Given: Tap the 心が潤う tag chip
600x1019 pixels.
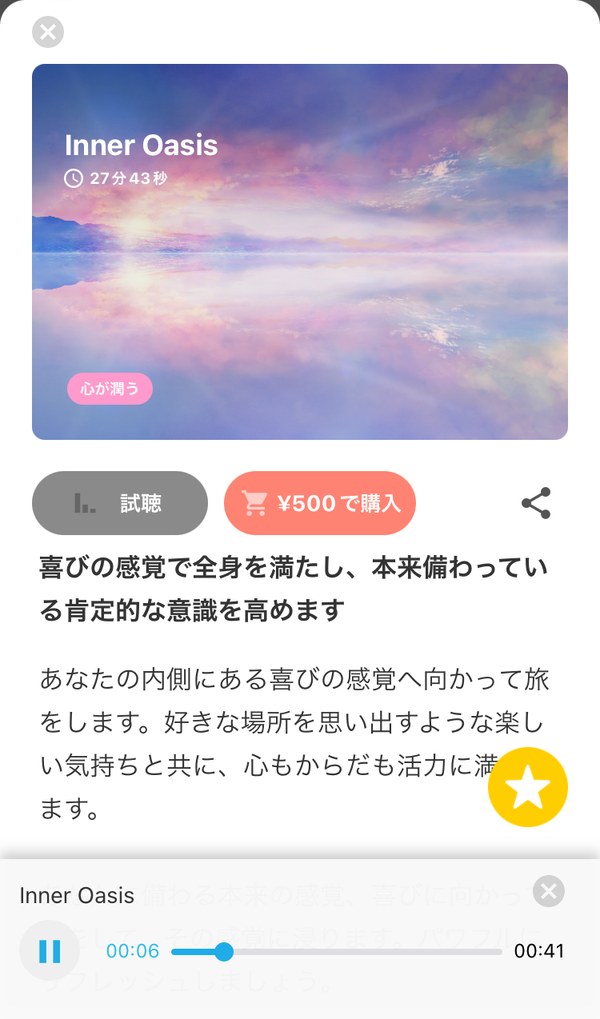Looking at the screenshot, I should (x=110, y=389).
